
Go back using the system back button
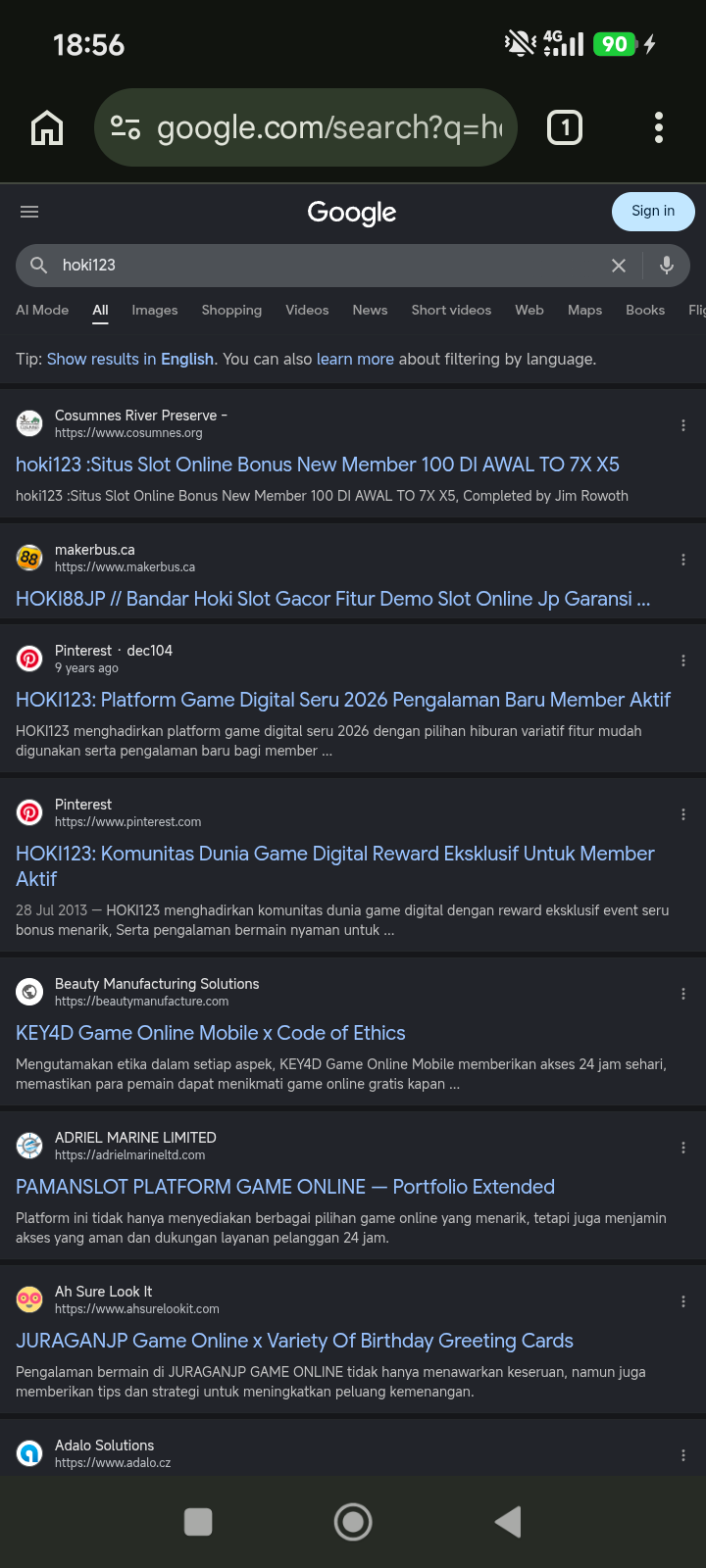(508, 1522)
